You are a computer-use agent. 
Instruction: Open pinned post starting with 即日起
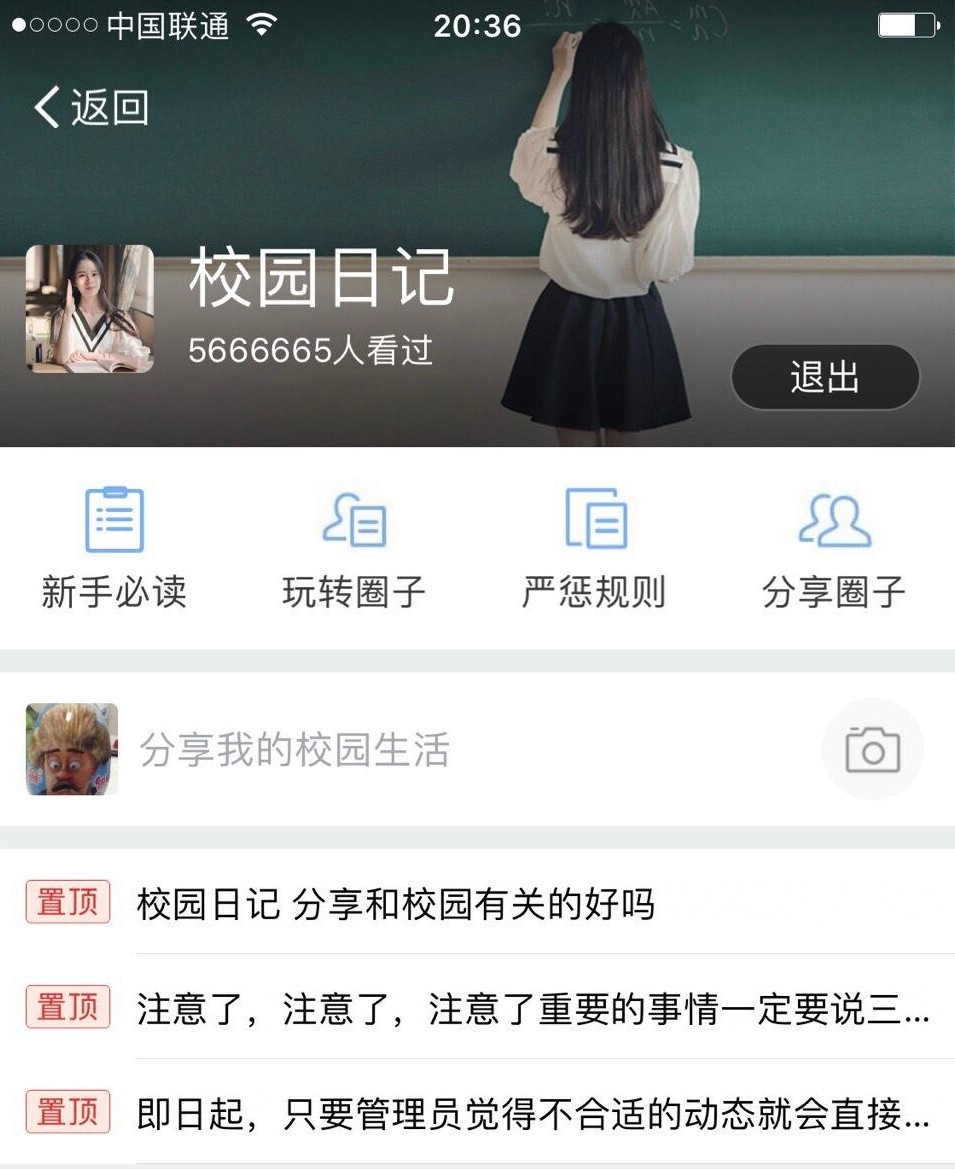click(x=532, y=1114)
